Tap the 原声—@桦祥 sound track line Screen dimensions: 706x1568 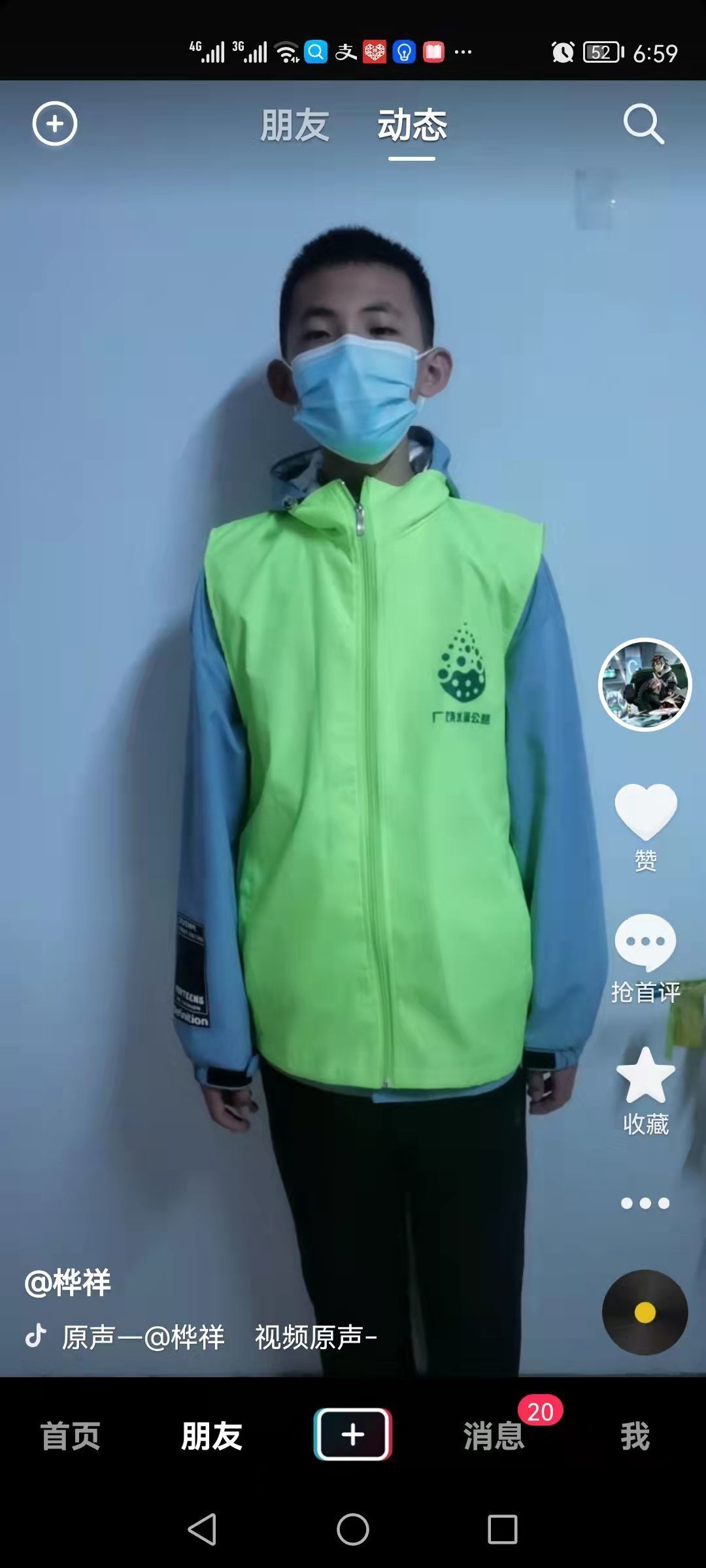(x=143, y=1337)
